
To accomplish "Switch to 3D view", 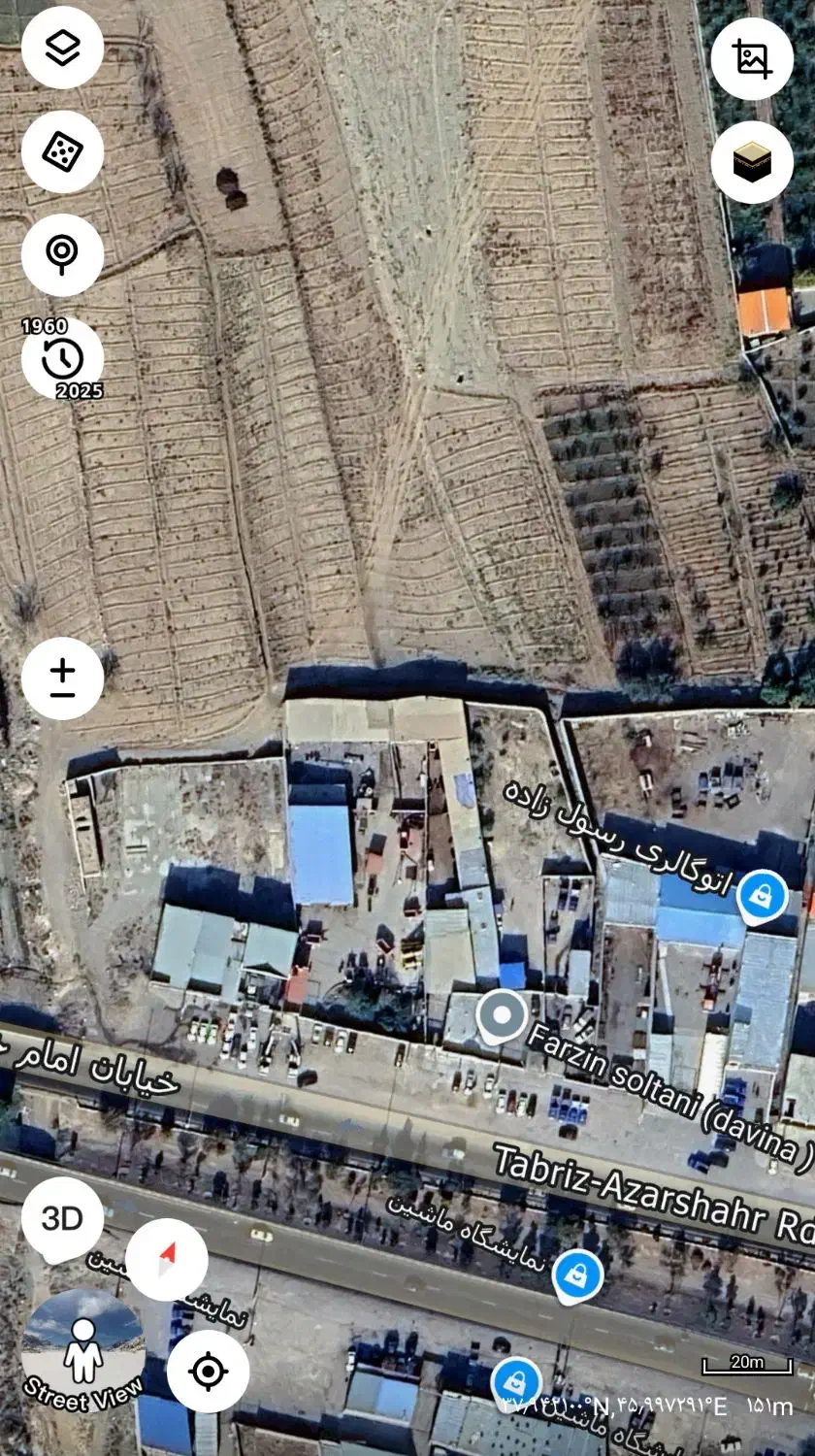I will coord(62,1218).
